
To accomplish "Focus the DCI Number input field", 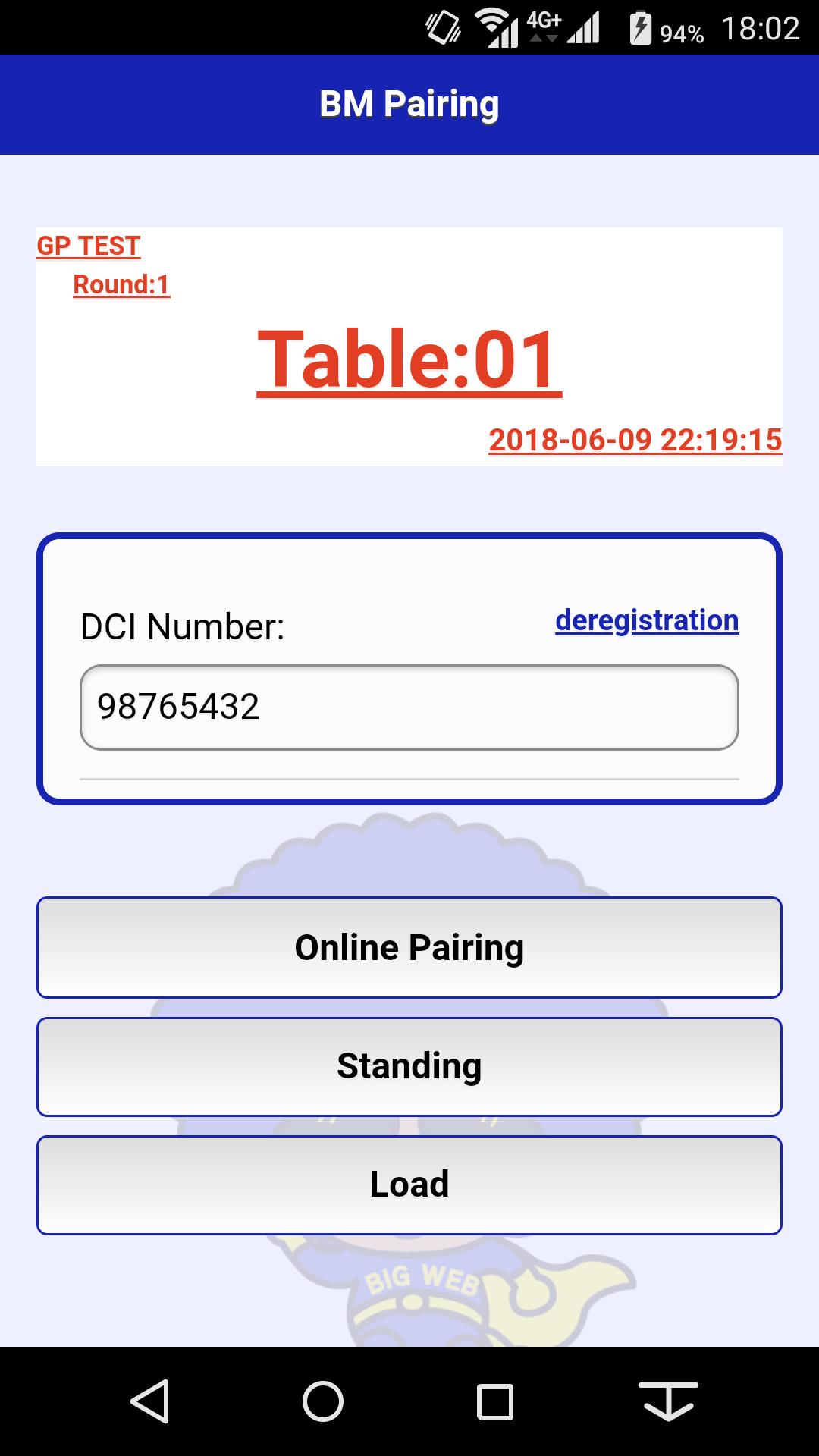I will click(409, 707).
